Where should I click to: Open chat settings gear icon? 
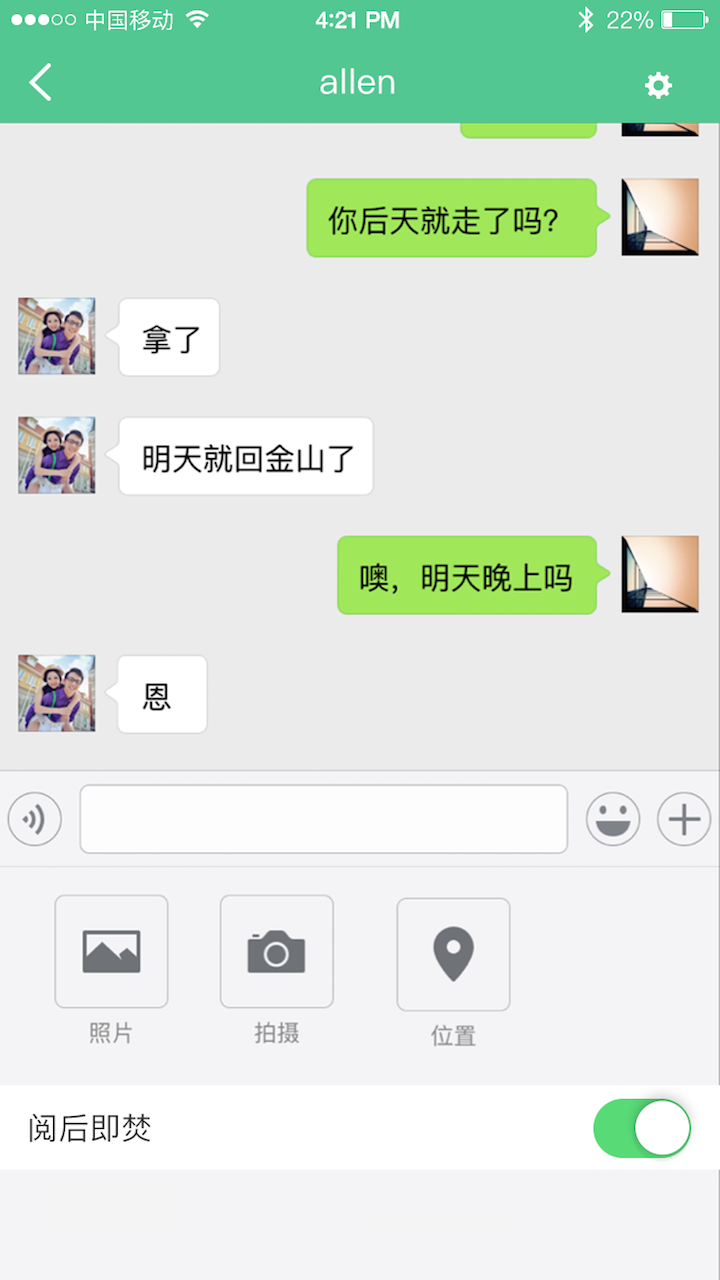click(658, 85)
